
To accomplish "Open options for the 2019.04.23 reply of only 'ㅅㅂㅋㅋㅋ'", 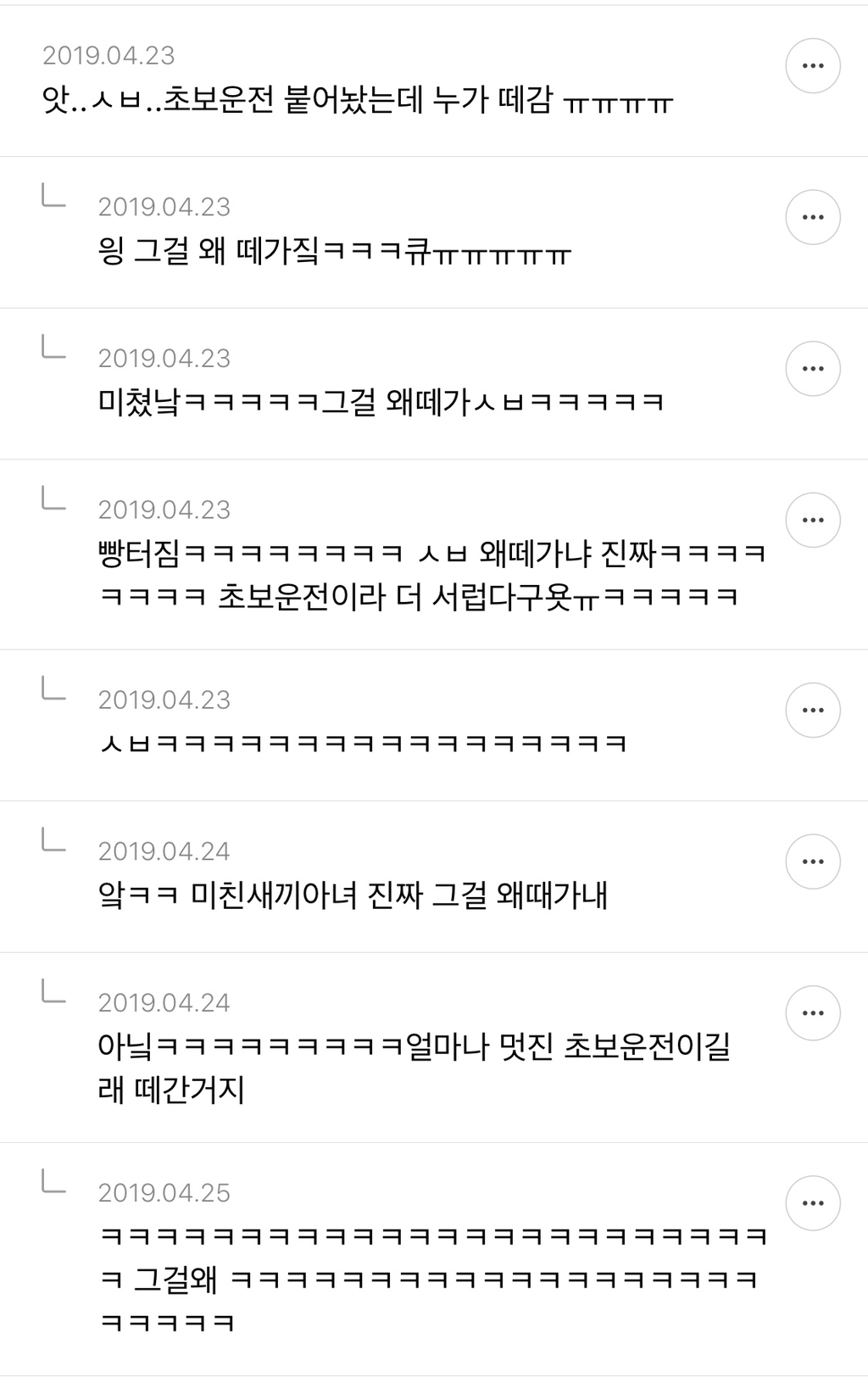I will pyautogui.click(x=812, y=710).
